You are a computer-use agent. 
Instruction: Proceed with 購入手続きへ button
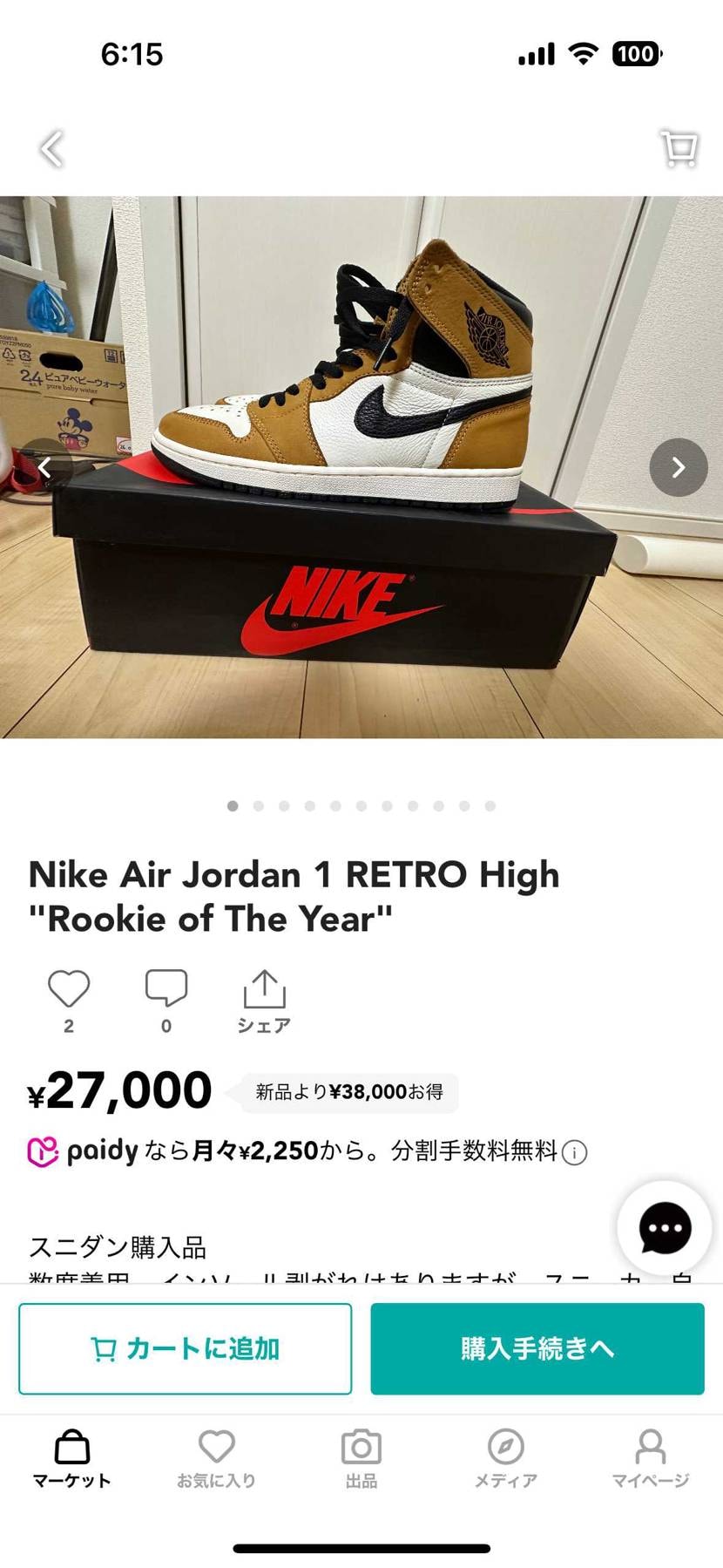tap(537, 1348)
